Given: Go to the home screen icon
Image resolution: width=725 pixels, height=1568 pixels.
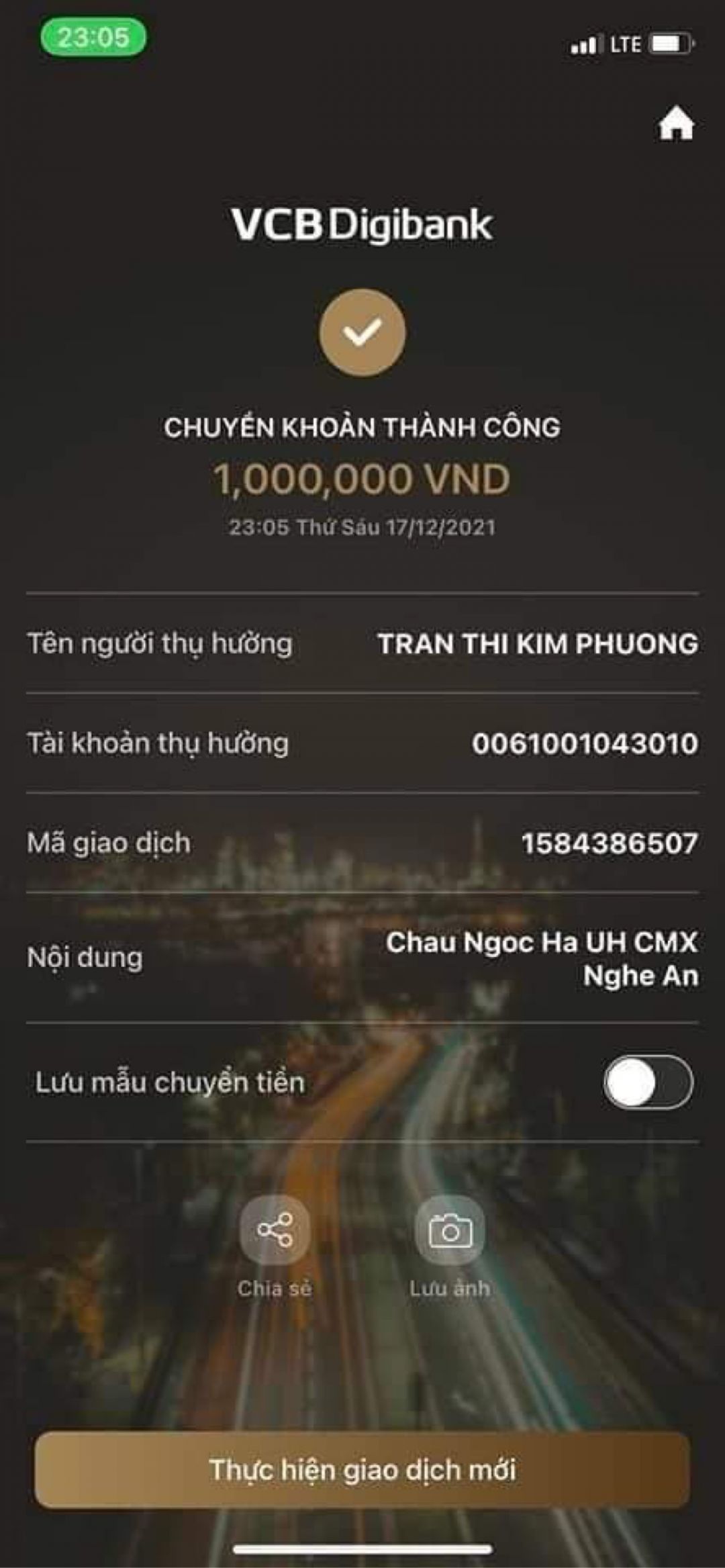Looking at the screenshot, I should (x=676, y=124).
